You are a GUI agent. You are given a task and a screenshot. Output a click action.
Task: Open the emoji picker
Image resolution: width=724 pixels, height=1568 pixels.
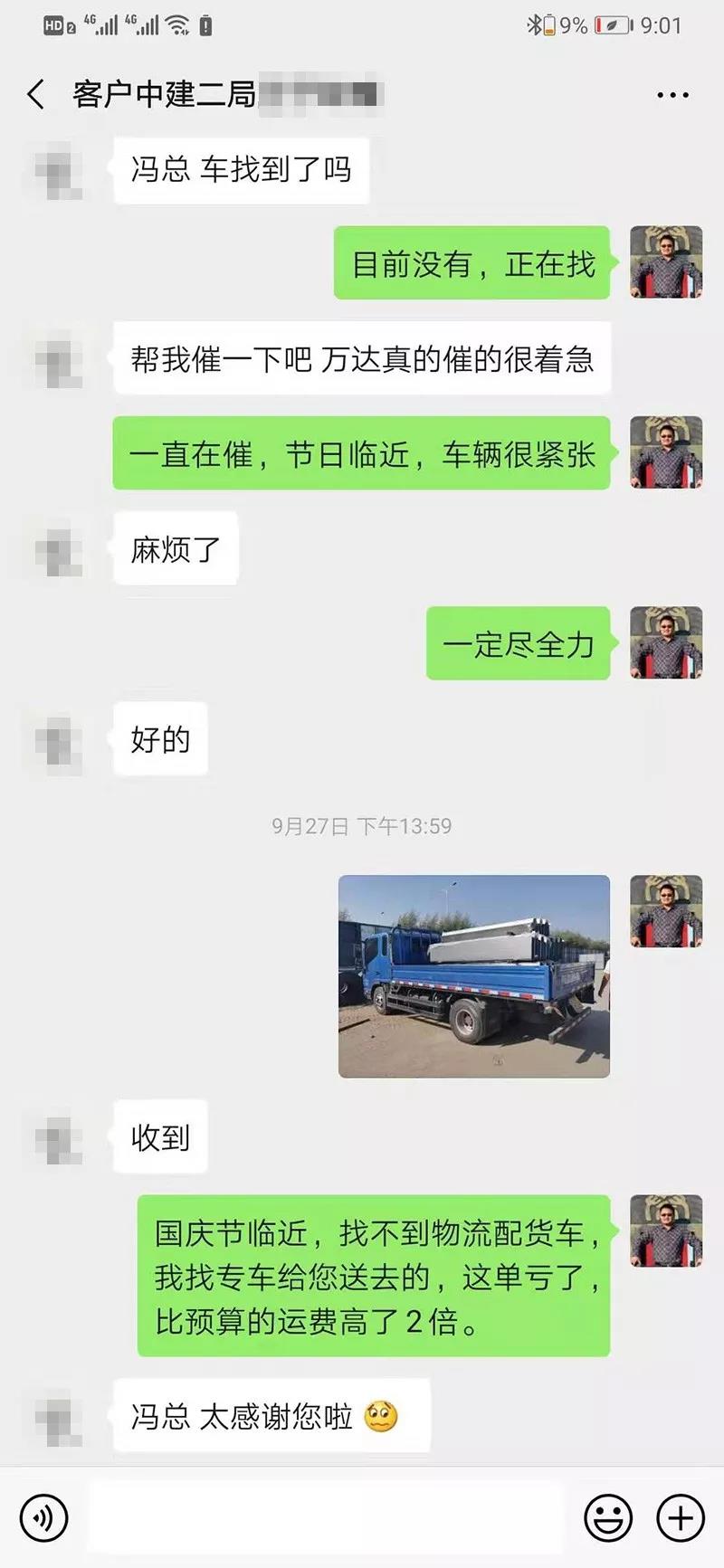[x=608, y=1517]
